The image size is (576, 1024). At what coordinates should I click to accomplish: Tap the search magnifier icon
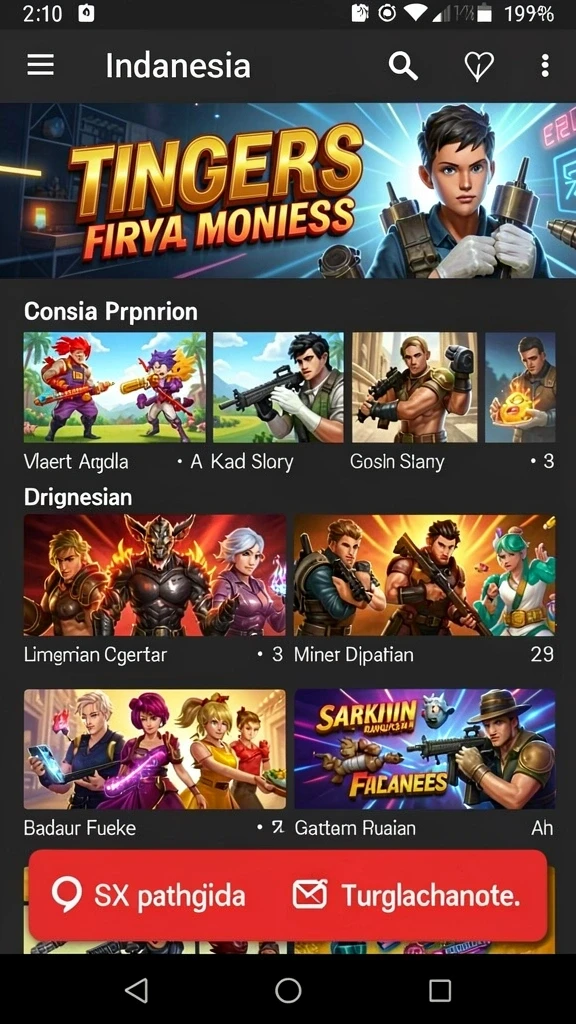(403, 66)
